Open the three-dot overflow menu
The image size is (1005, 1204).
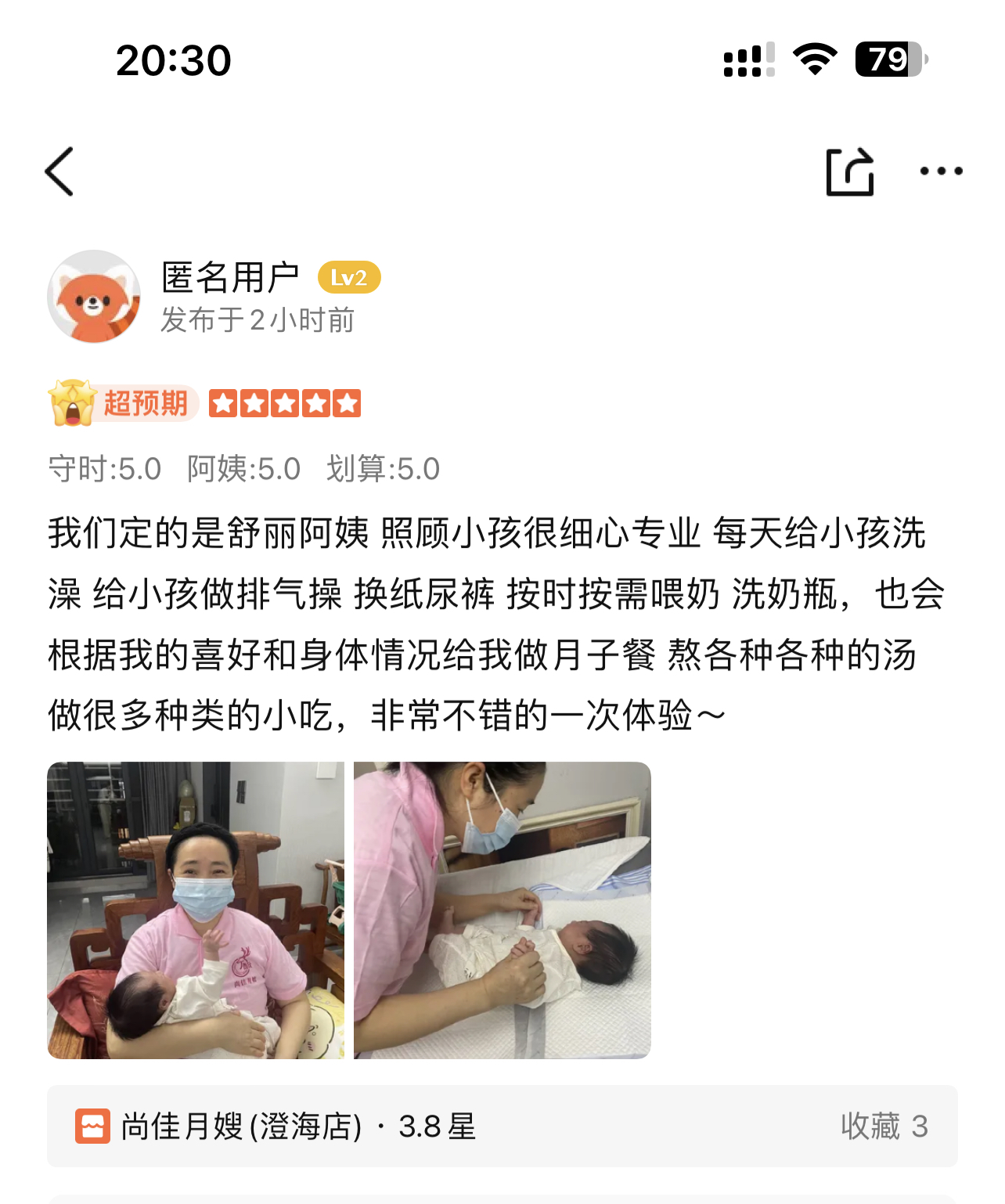(x=941, y=171)
